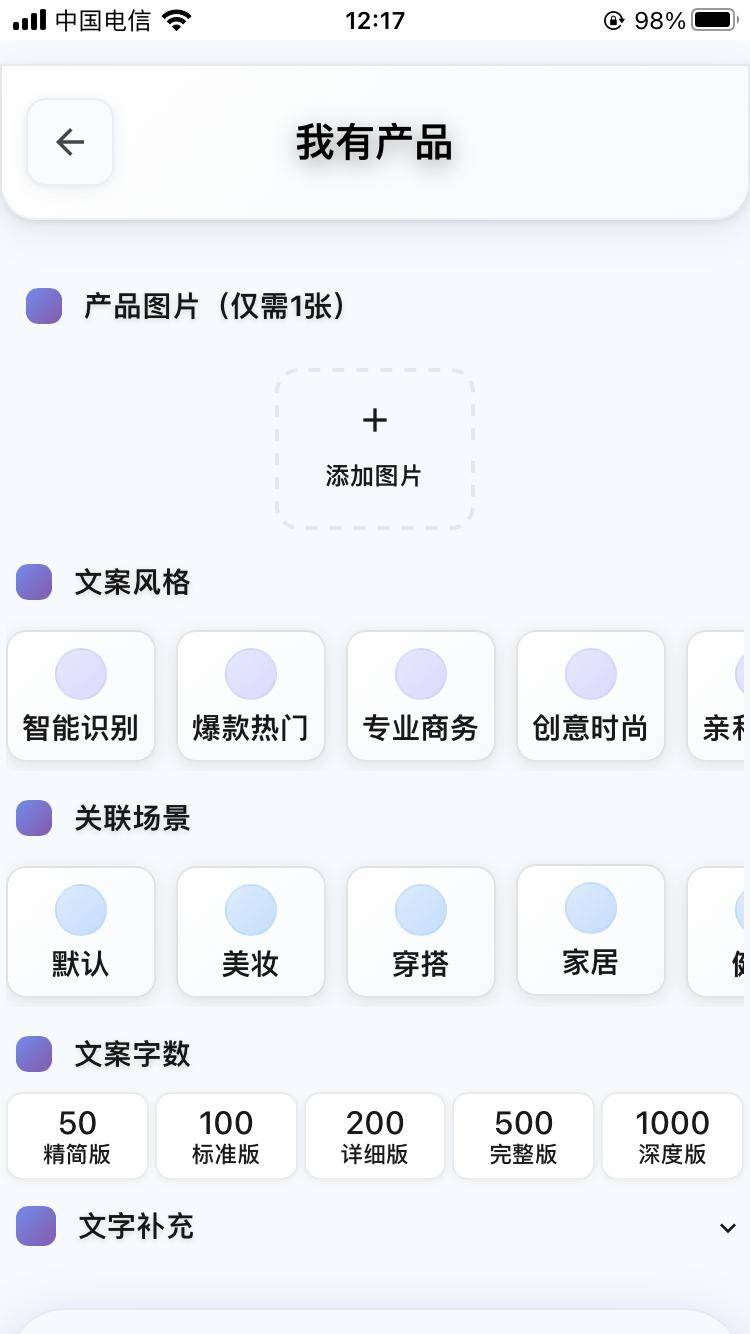This screenshot has height=1334, width=750.
Task: Choose the 50 精简版 word count
Action: [x=77, y=1136]
